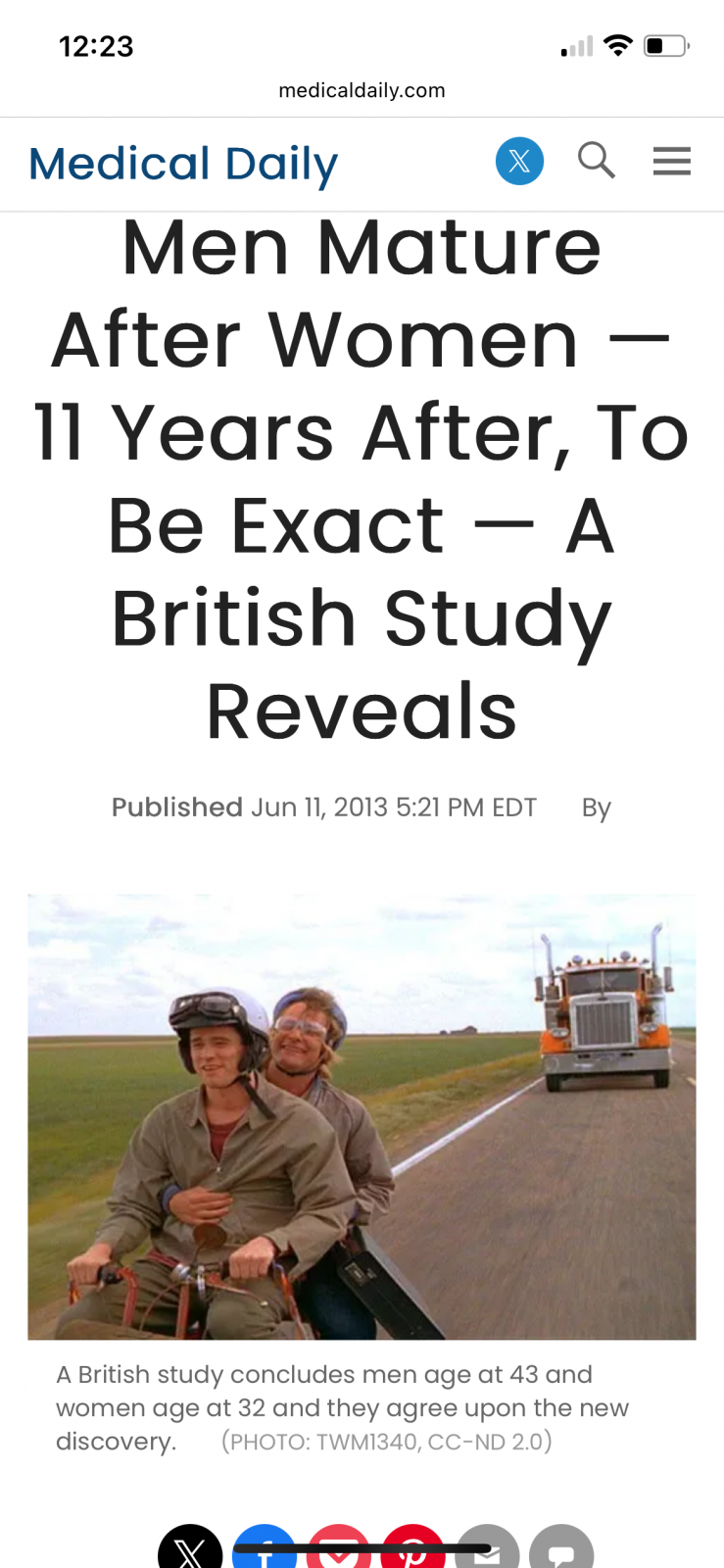Open the article comments
Viewport: 724px width, 1568px height.
(561, 1552)
